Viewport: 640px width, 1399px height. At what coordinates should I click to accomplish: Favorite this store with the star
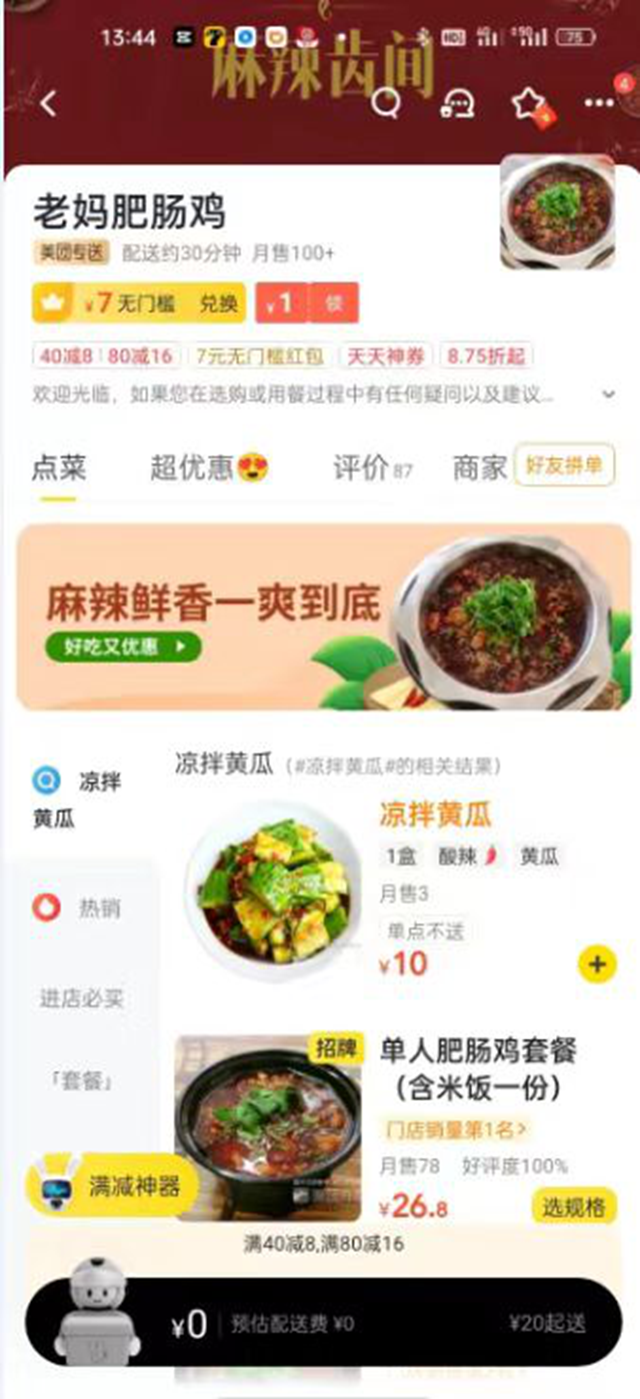pos(528,104)
